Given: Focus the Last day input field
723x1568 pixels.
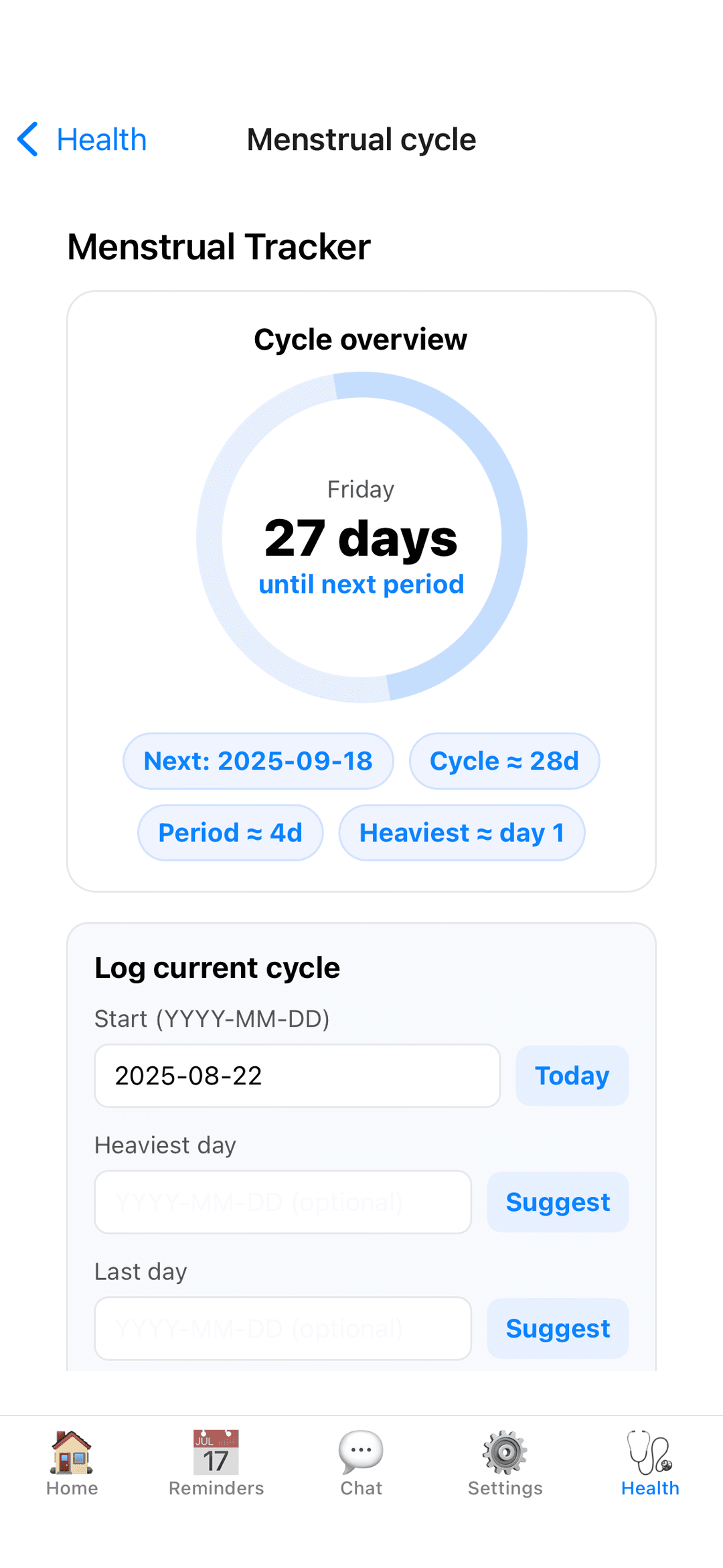Looking at the screenshot, I should [x=283, y=1328].
